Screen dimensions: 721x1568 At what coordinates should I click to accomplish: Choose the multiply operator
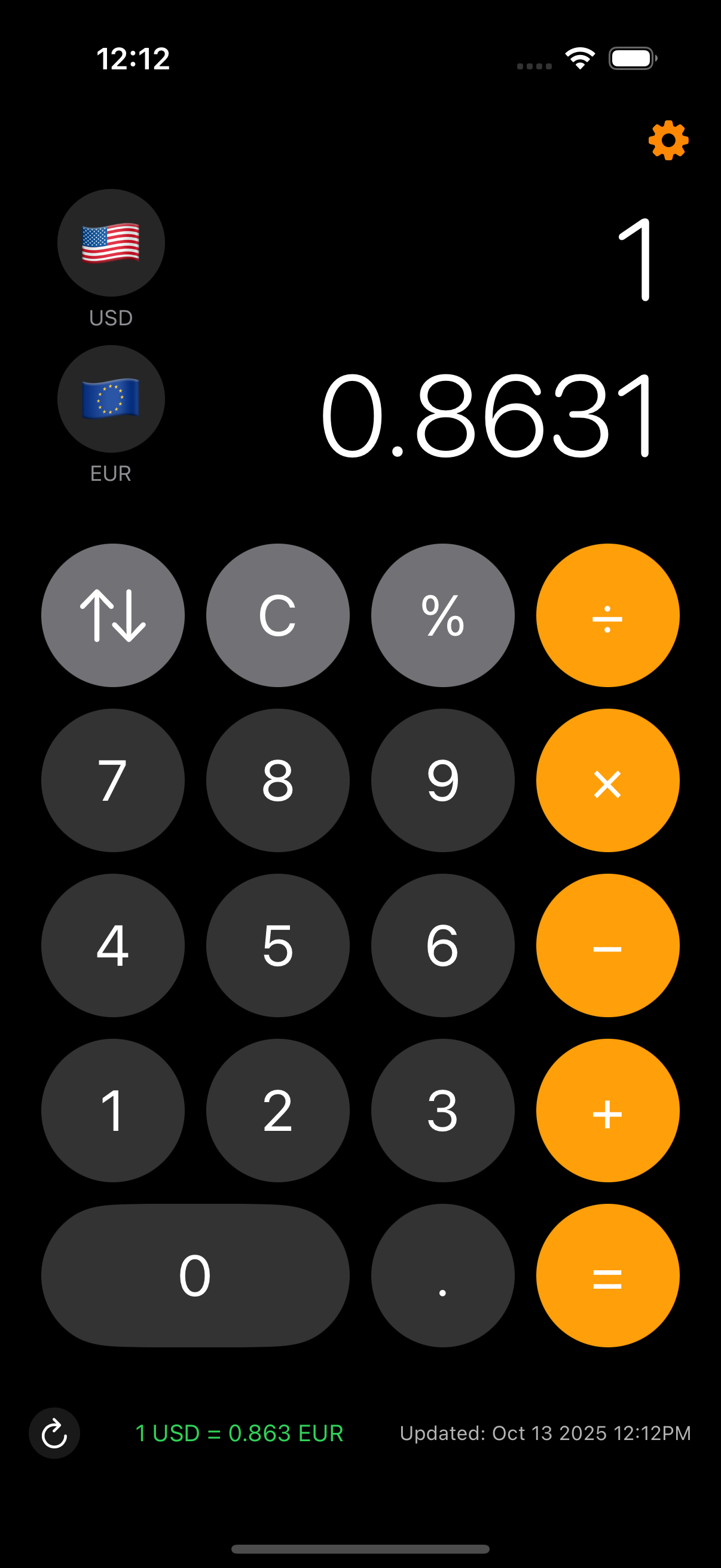(x=607, y=780)
